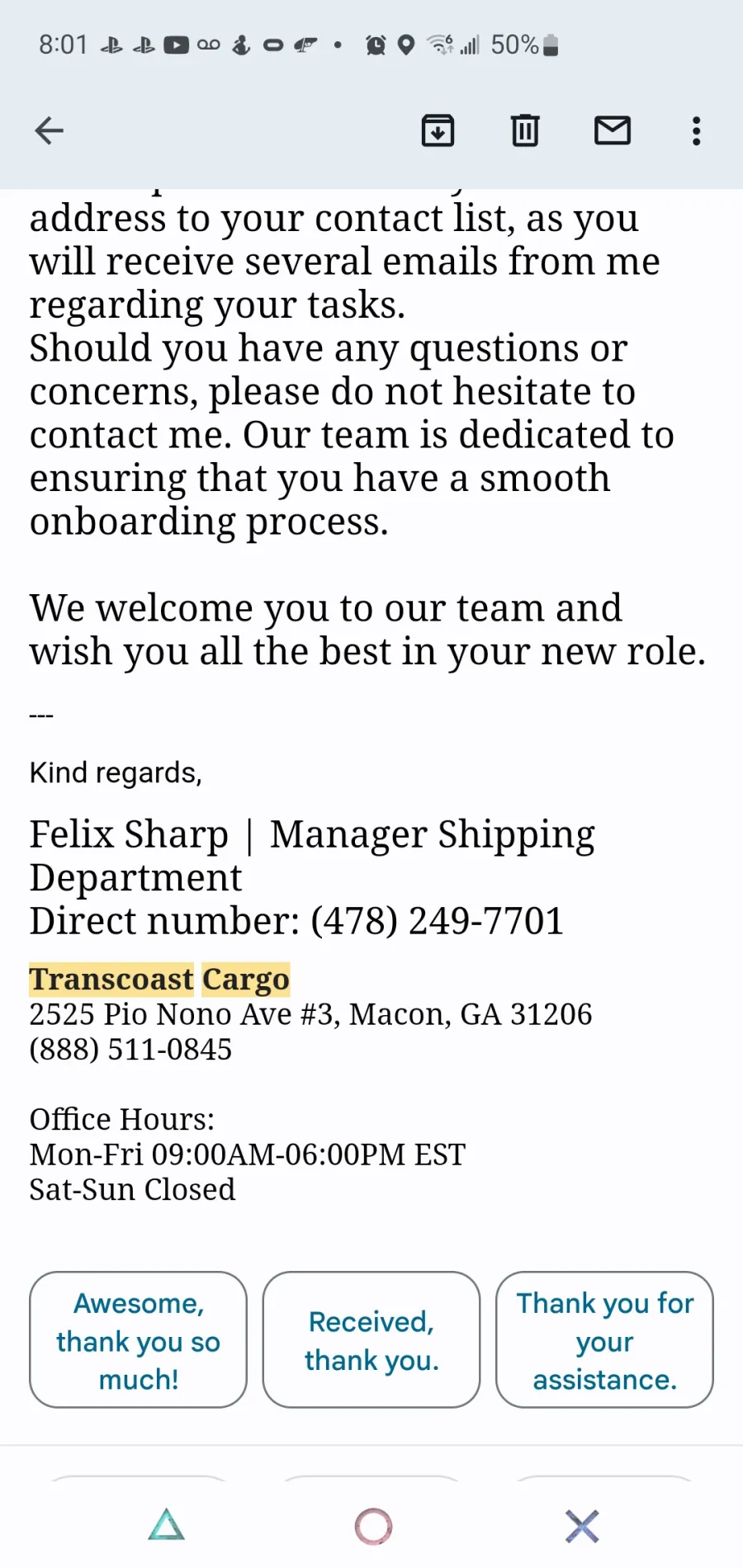Tap the home circle navigation button

(x=373, y=1526)
